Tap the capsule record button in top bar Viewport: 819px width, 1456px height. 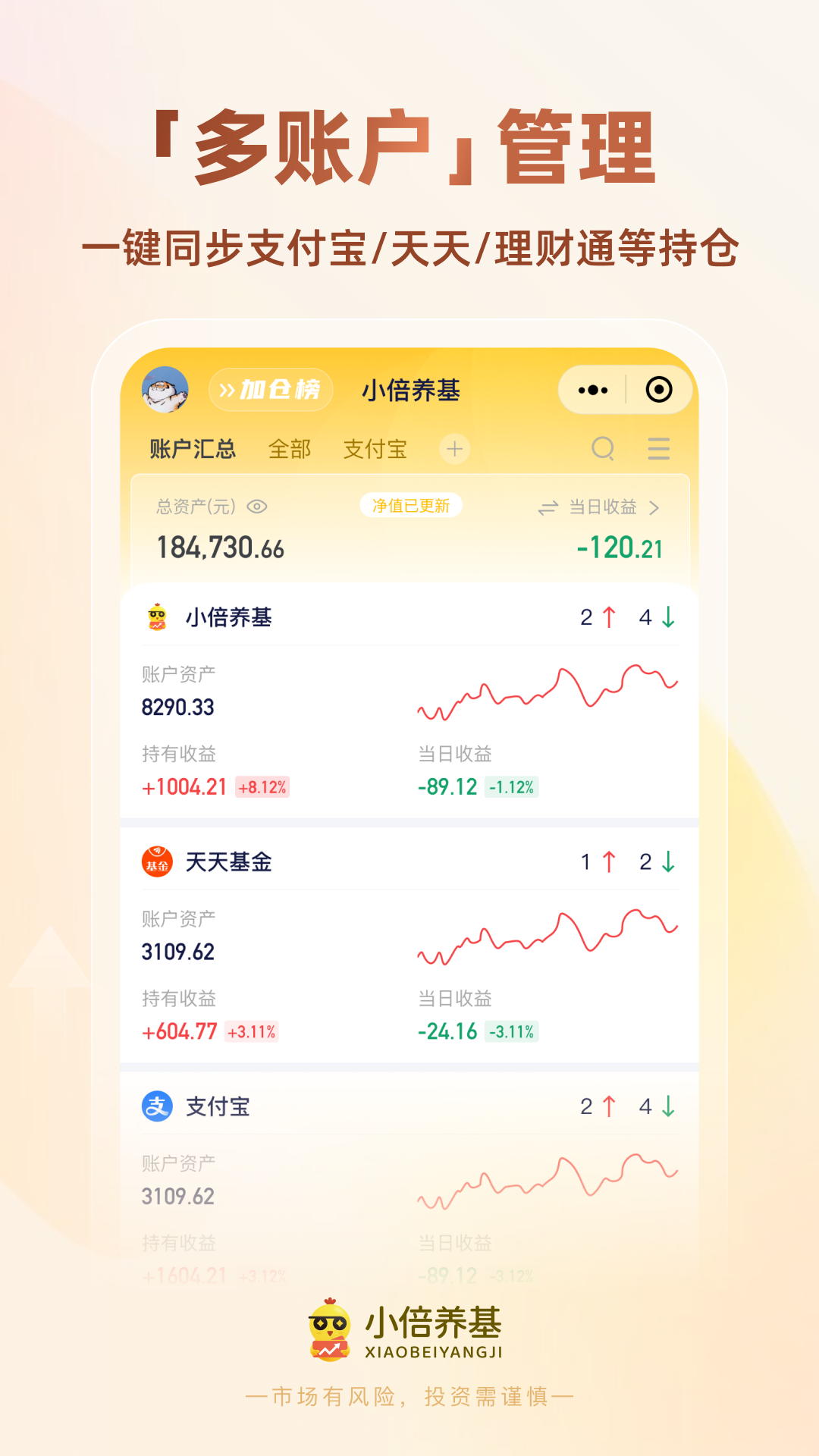click(658, 389)
